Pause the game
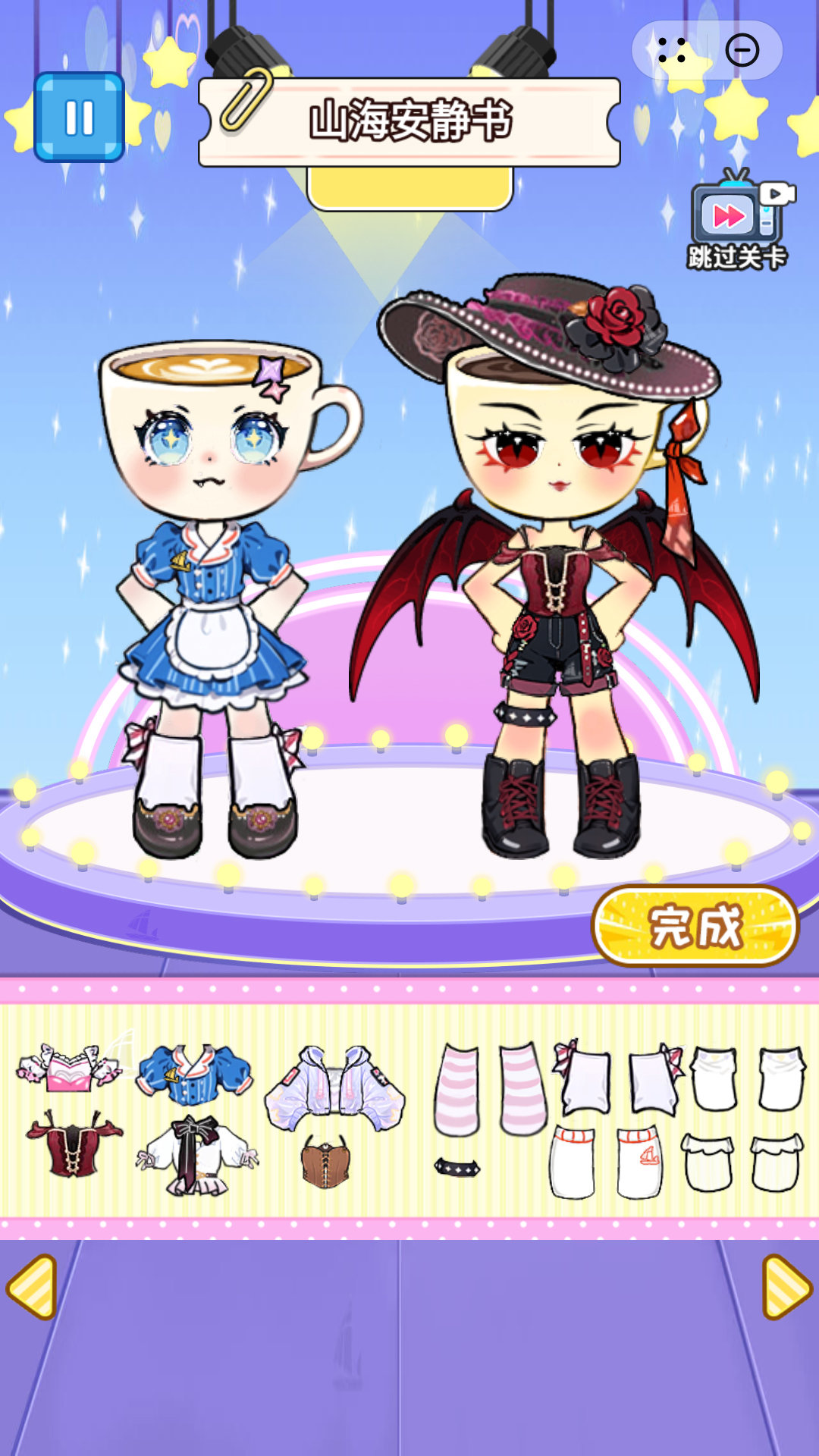 79,117
